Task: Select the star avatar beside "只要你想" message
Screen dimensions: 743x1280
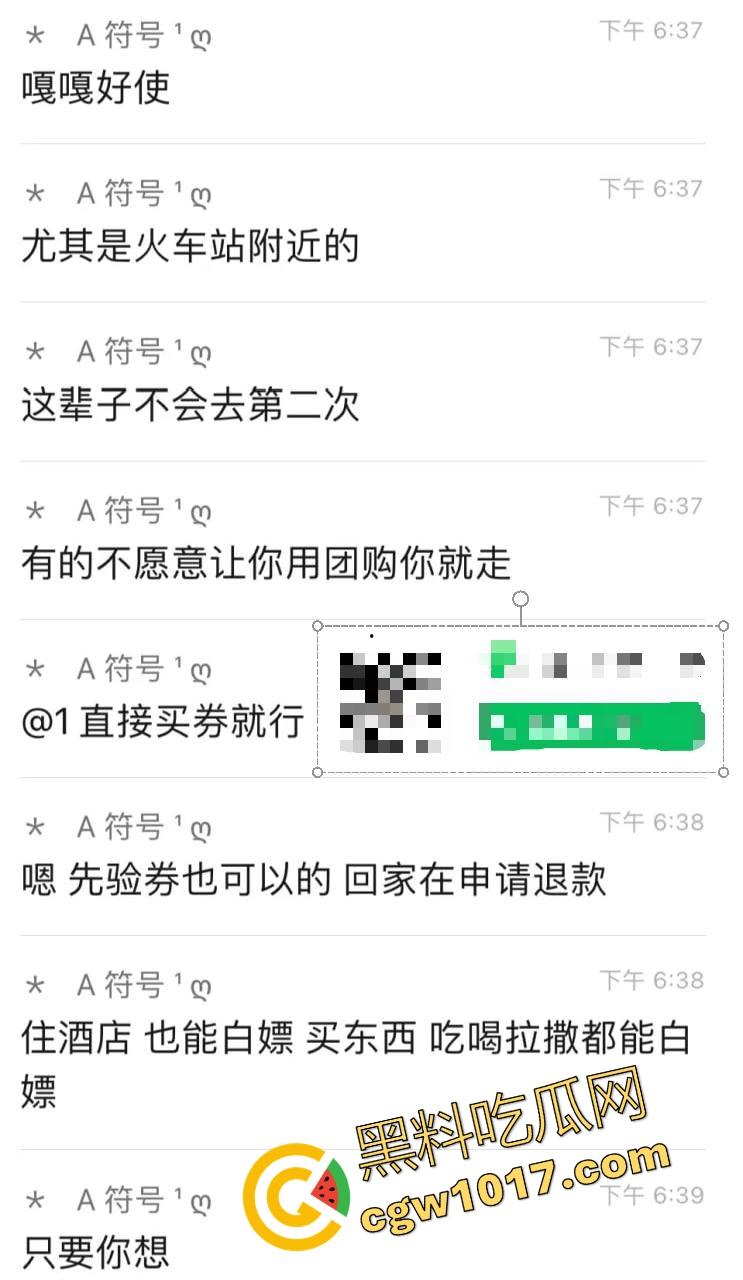Action: point(35,1200)
